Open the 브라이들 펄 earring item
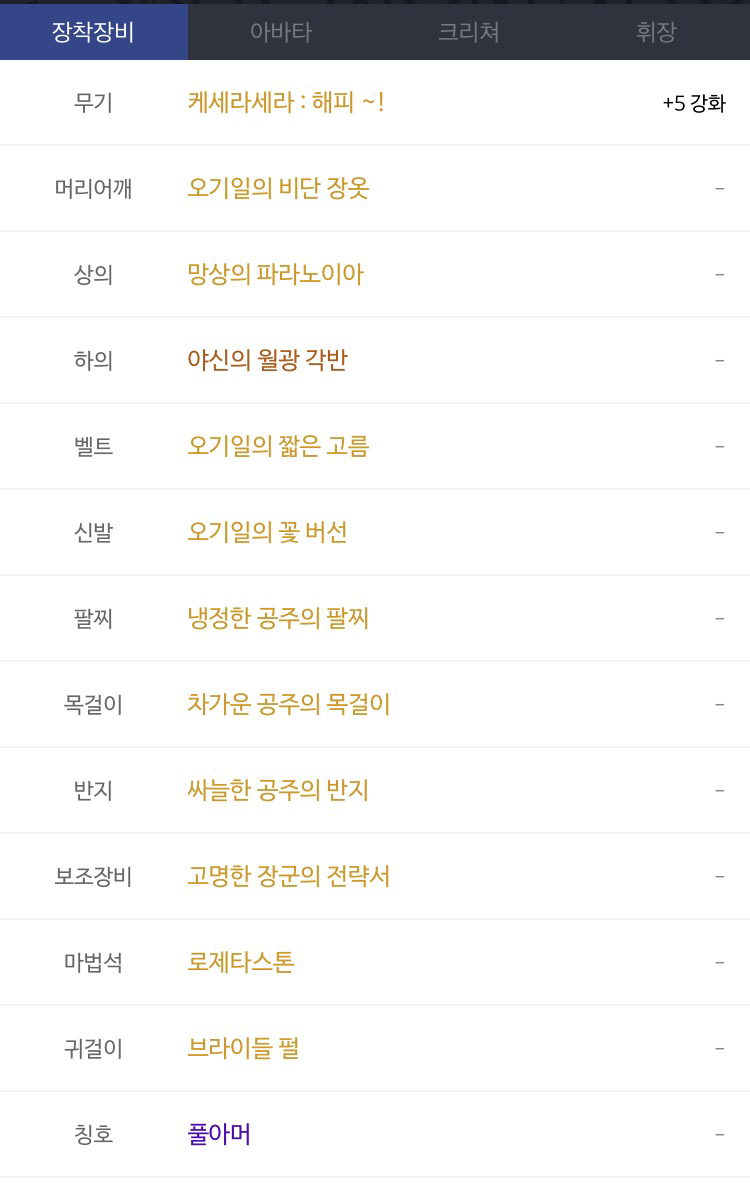This screenshot has width=750, height=1201. tap(243, 1048)
